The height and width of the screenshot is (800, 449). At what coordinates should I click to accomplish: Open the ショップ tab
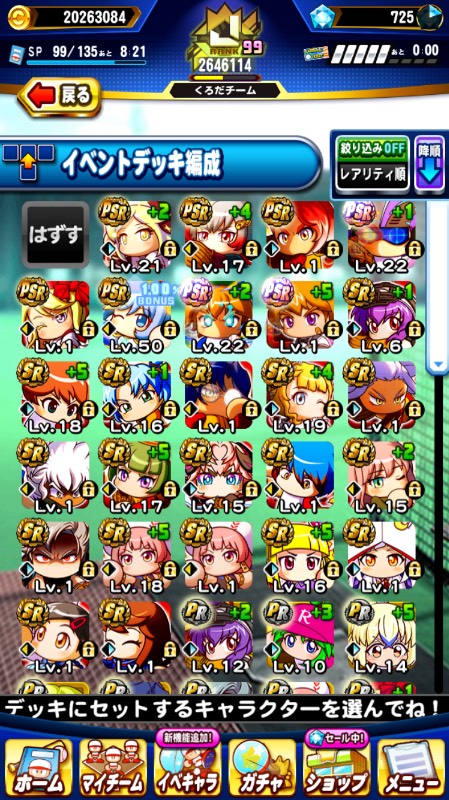337,765
